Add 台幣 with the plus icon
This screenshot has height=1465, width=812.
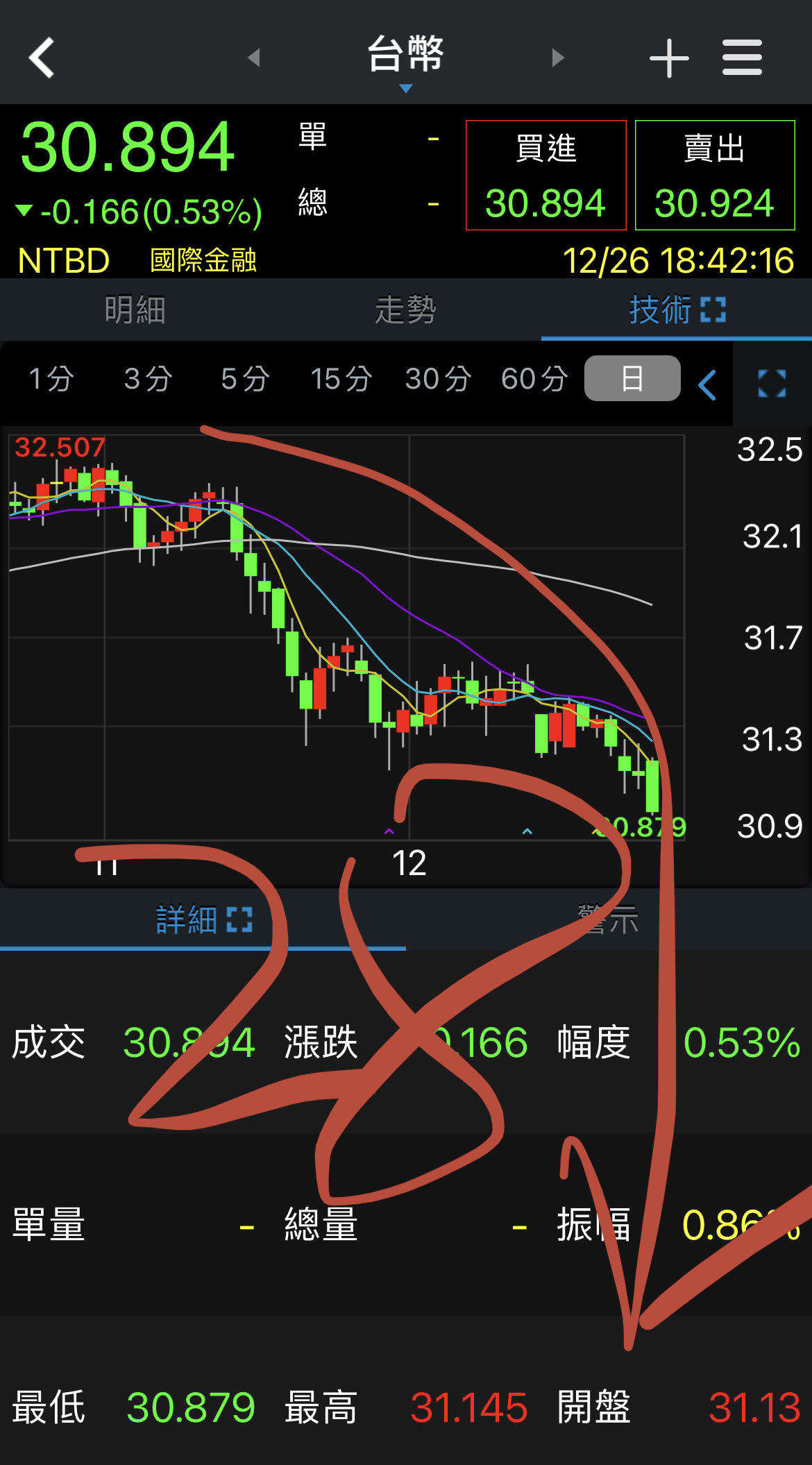click(x=669, y=58)
